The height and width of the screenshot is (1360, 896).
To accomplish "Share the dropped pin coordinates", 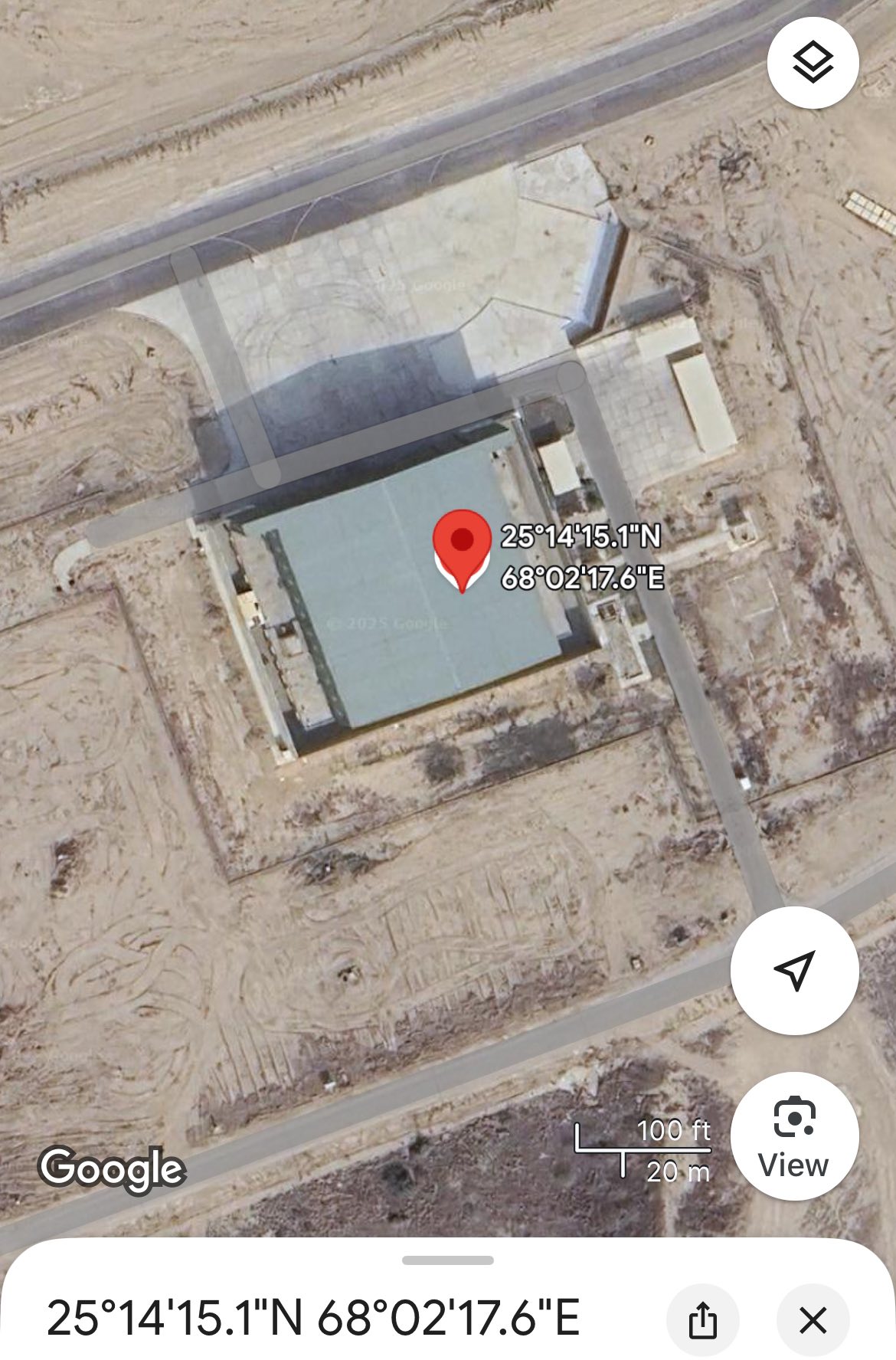I will [x=702, y=1320].
